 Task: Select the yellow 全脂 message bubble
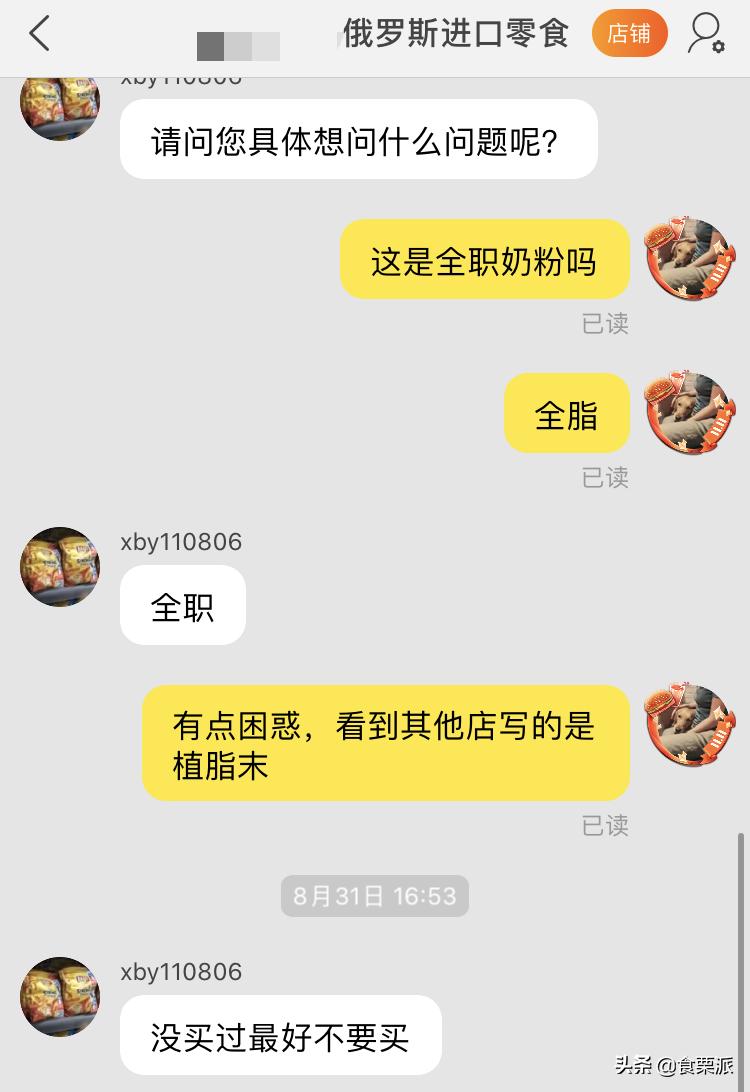[x=566, y=412]
